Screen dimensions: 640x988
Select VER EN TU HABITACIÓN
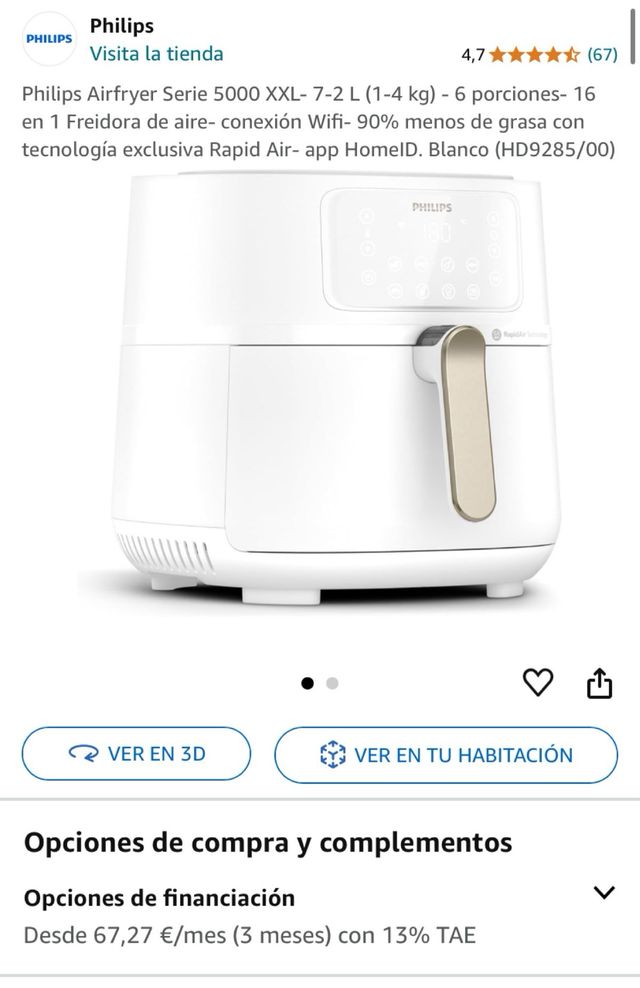pyautogui.click(x=446, y=754)
